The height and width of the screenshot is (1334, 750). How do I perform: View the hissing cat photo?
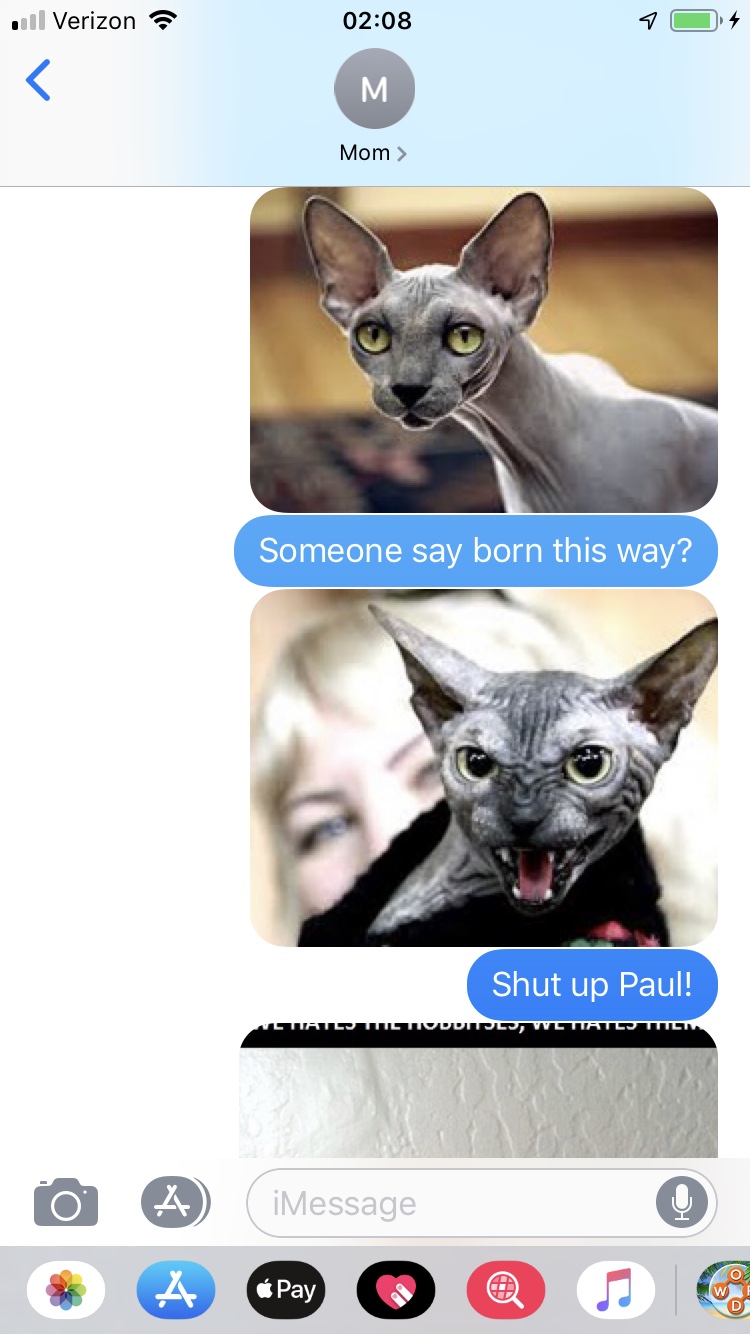[x=484, y=768]
